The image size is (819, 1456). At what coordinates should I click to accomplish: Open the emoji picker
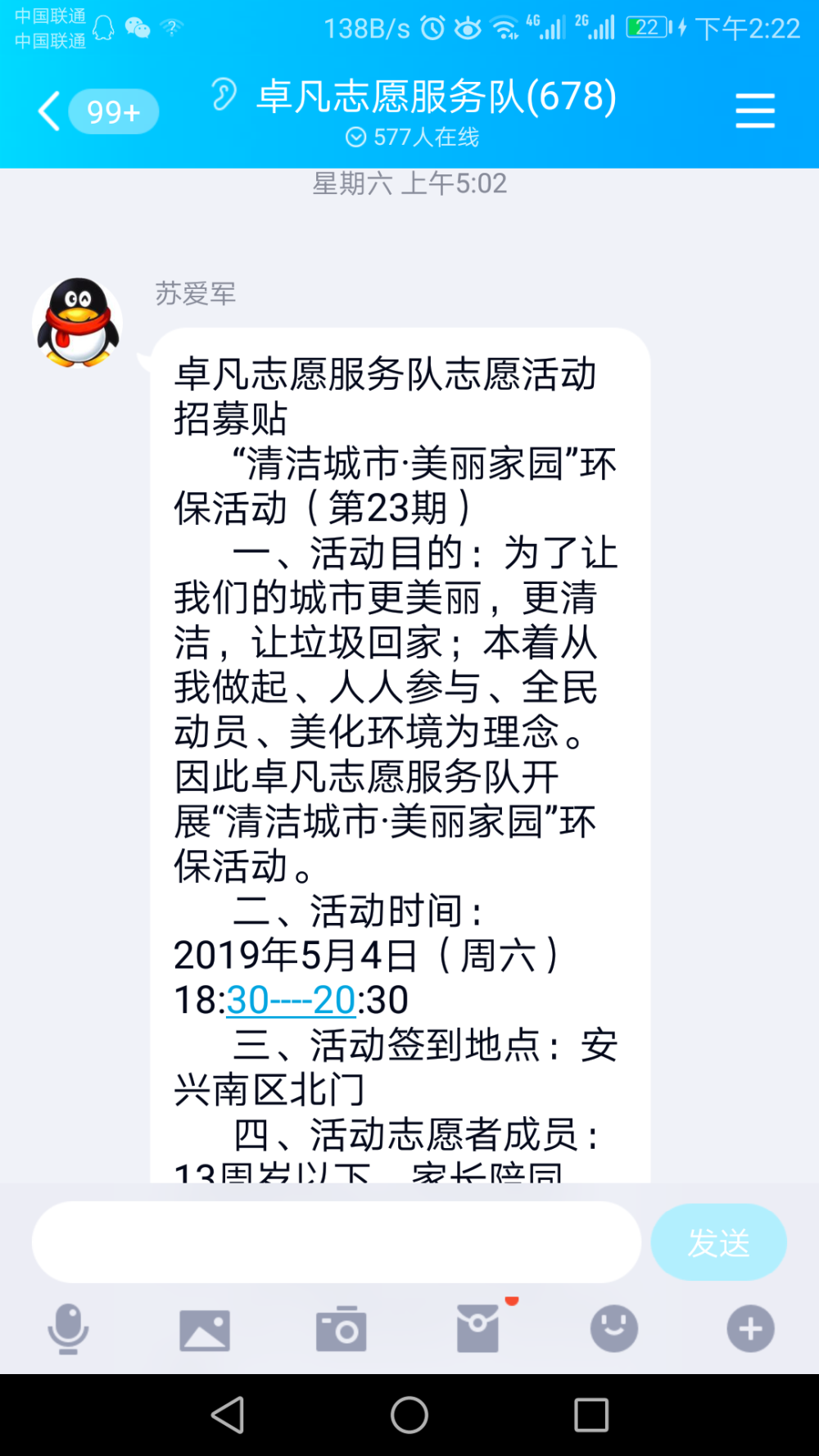[614, 1328]
